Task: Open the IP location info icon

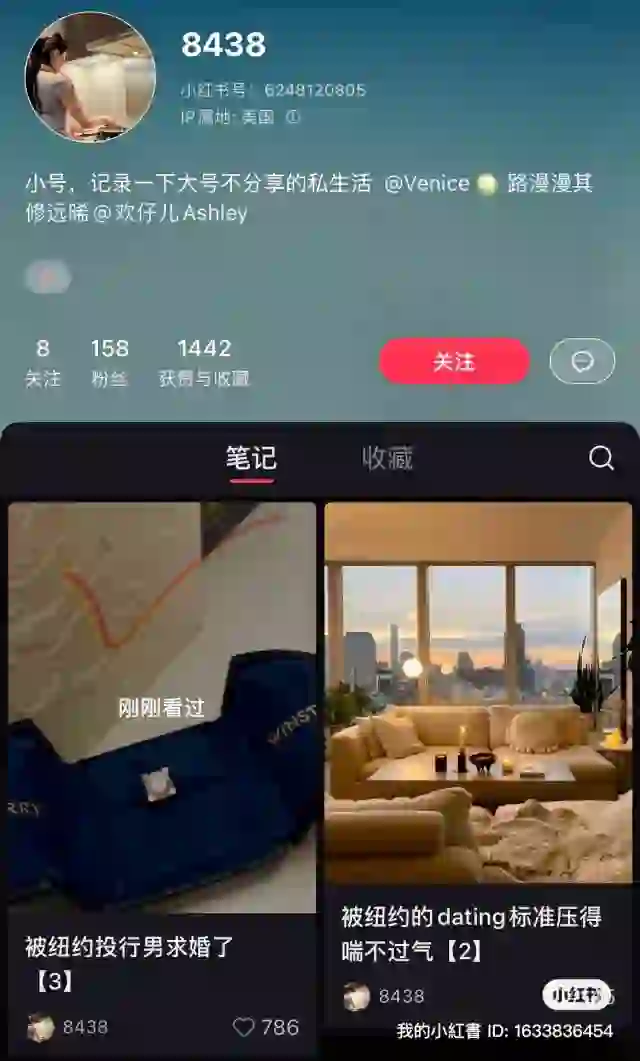Action: (293, 116)
